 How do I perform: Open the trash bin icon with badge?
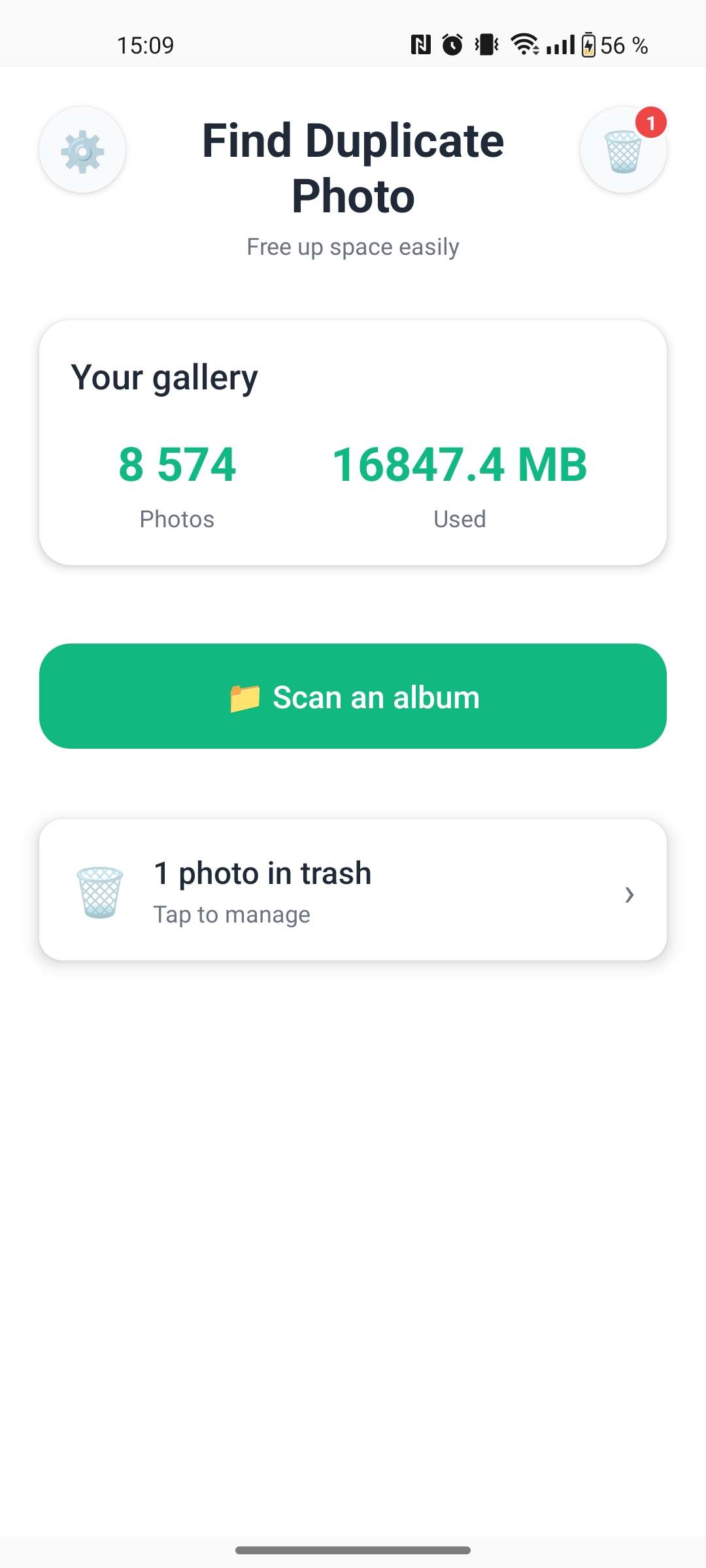coord(623,150)
